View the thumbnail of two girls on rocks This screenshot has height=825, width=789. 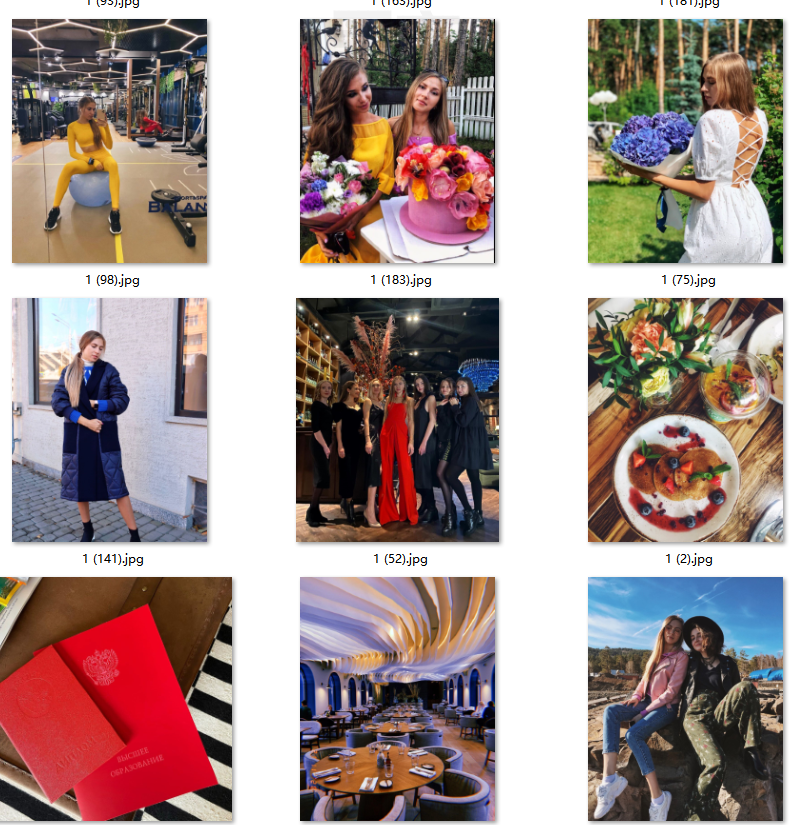[685, 698]
